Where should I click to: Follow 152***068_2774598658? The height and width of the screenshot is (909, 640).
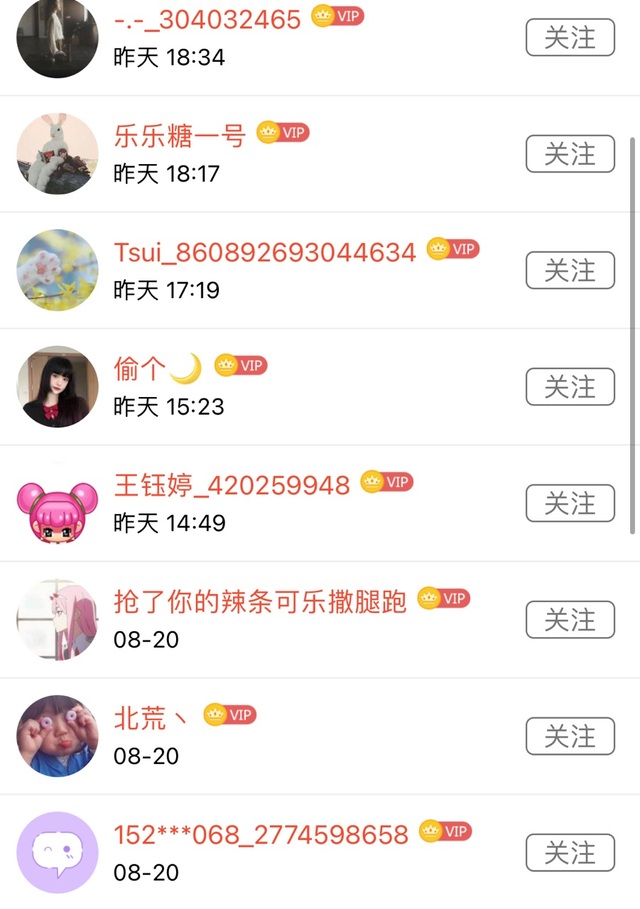(570, 853)
